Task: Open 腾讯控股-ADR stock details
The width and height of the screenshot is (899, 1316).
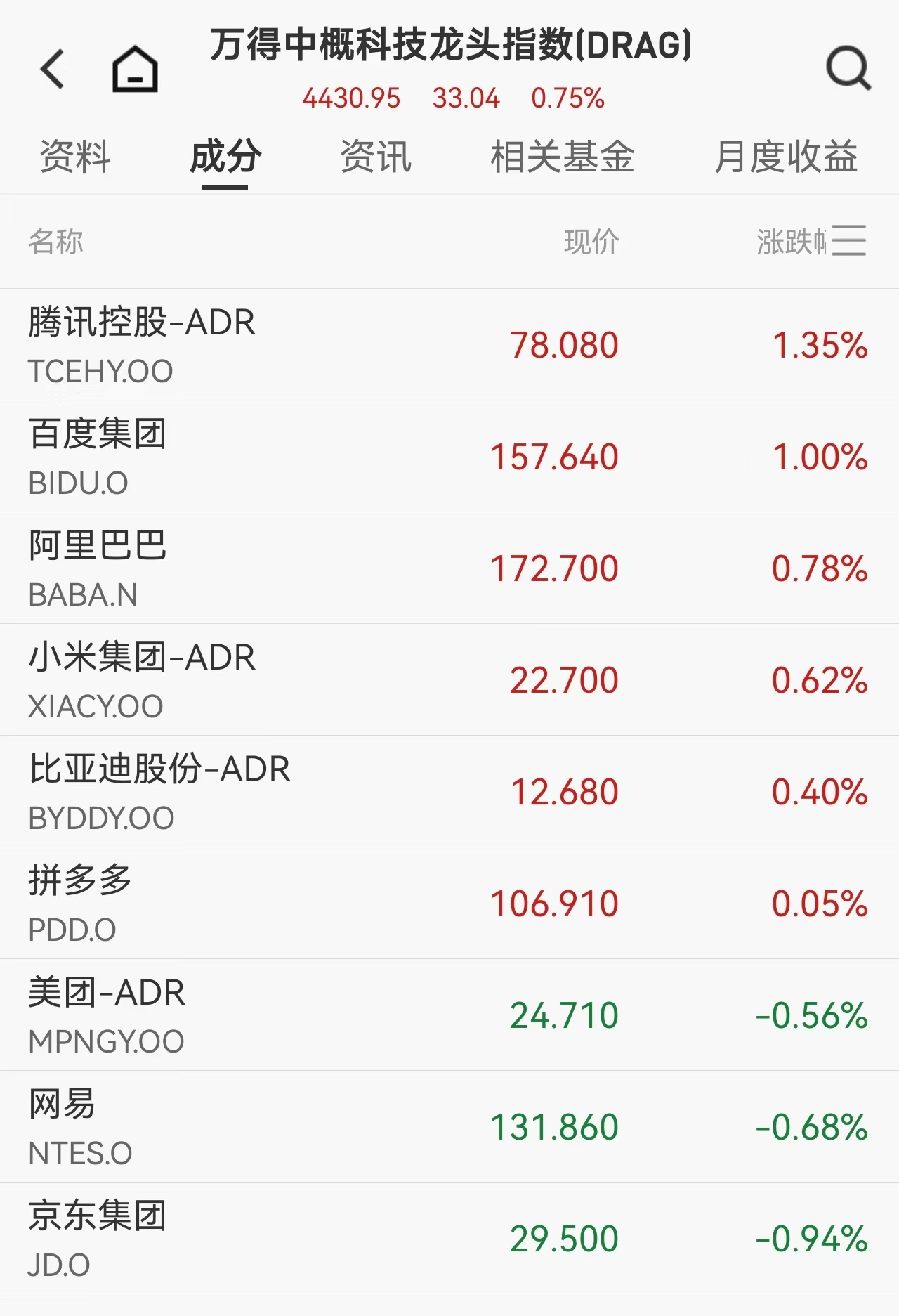Action: click(x=449, y=345)
